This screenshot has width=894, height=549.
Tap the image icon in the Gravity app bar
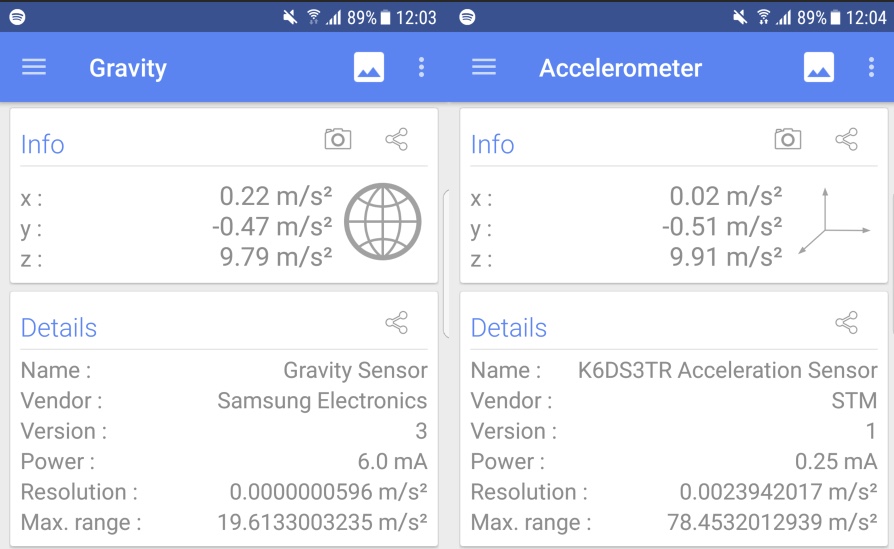click(x=369, y=67)
